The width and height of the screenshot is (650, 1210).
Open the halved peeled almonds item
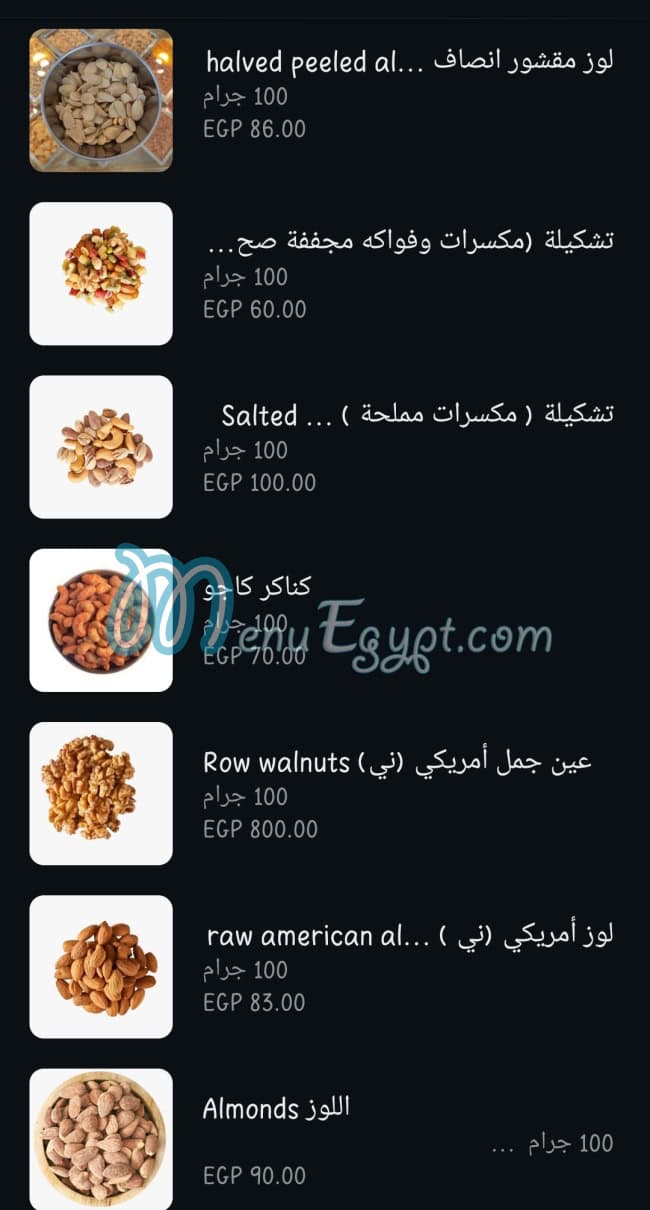(x=408, y=62)
